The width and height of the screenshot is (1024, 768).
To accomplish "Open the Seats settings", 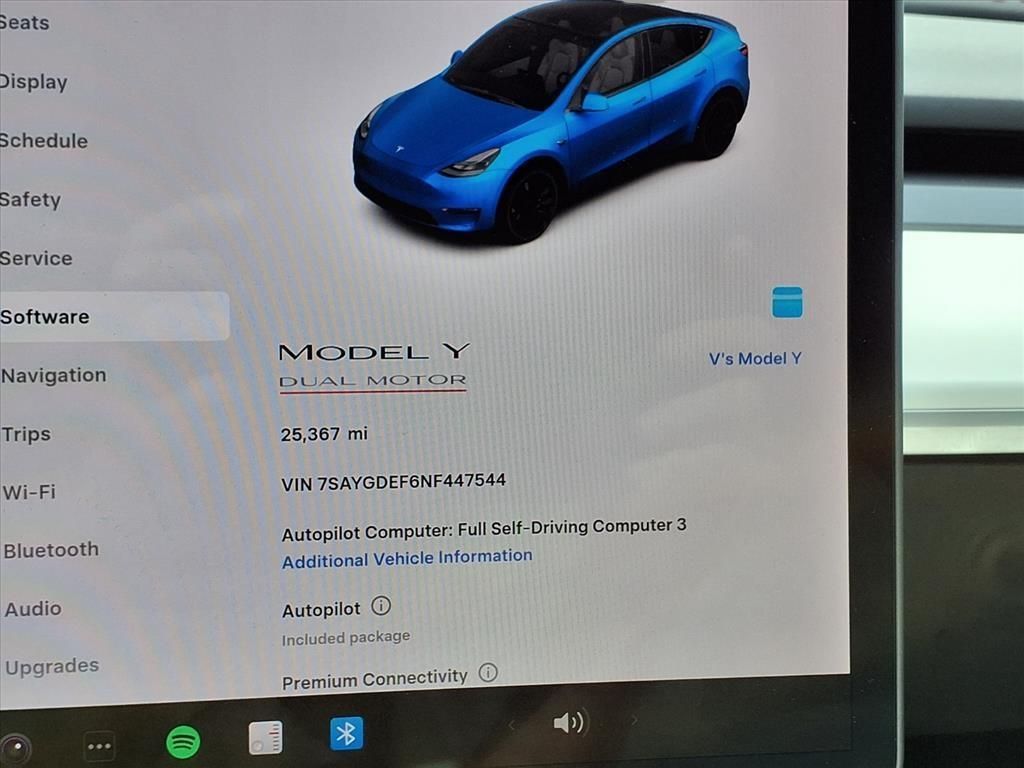I will click(x=25, y=22).
